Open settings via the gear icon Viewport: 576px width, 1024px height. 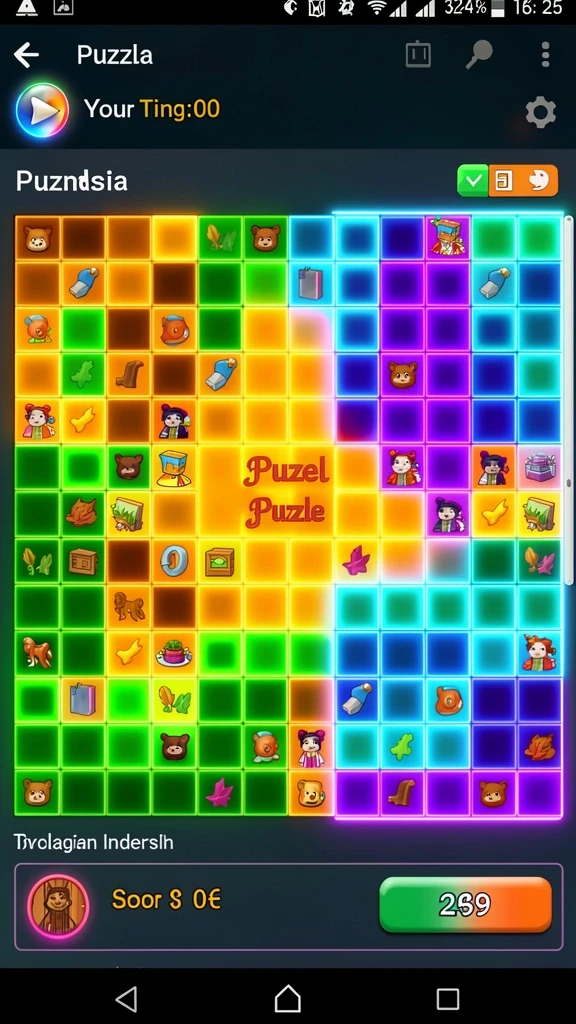coord(541,113)
